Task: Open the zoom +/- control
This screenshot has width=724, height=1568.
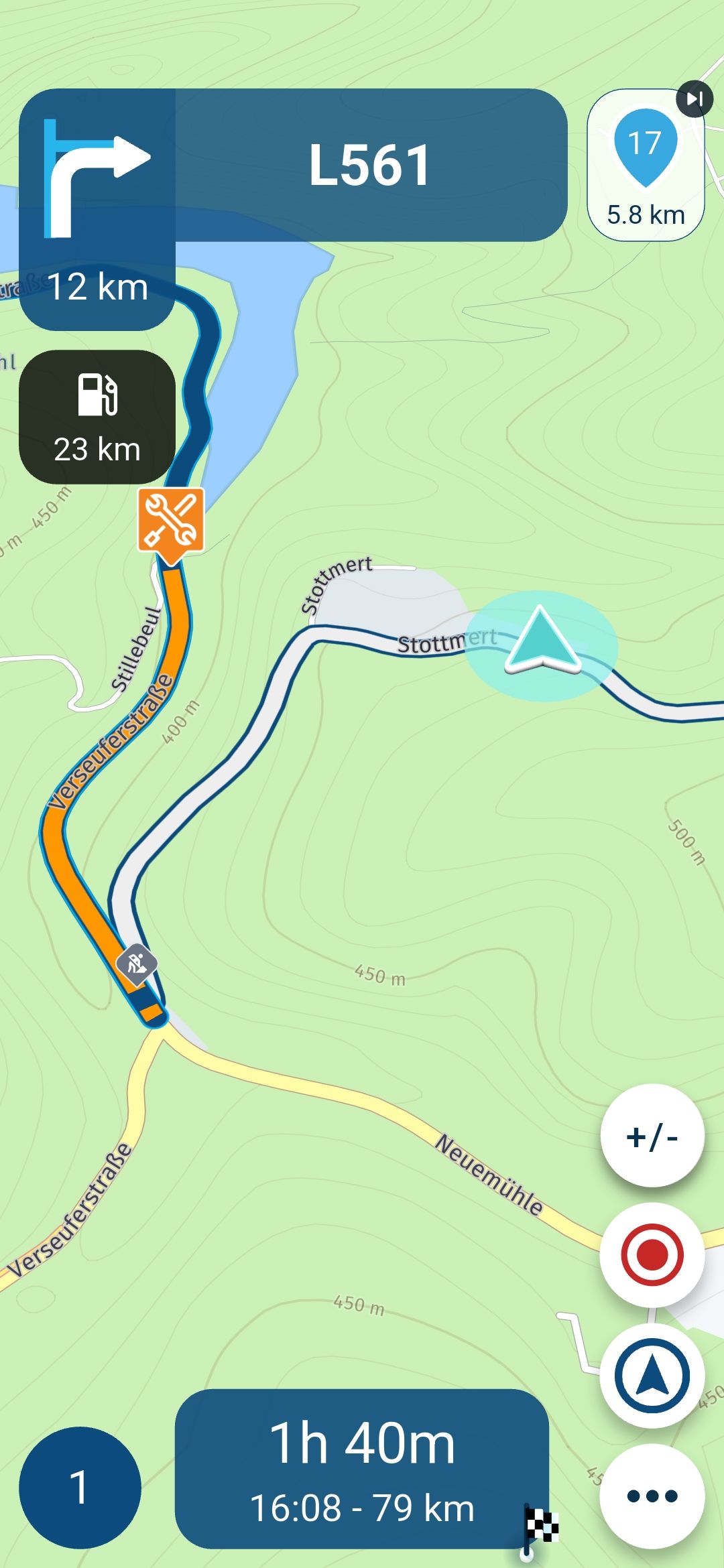Action: click(x=652, y=1136)
